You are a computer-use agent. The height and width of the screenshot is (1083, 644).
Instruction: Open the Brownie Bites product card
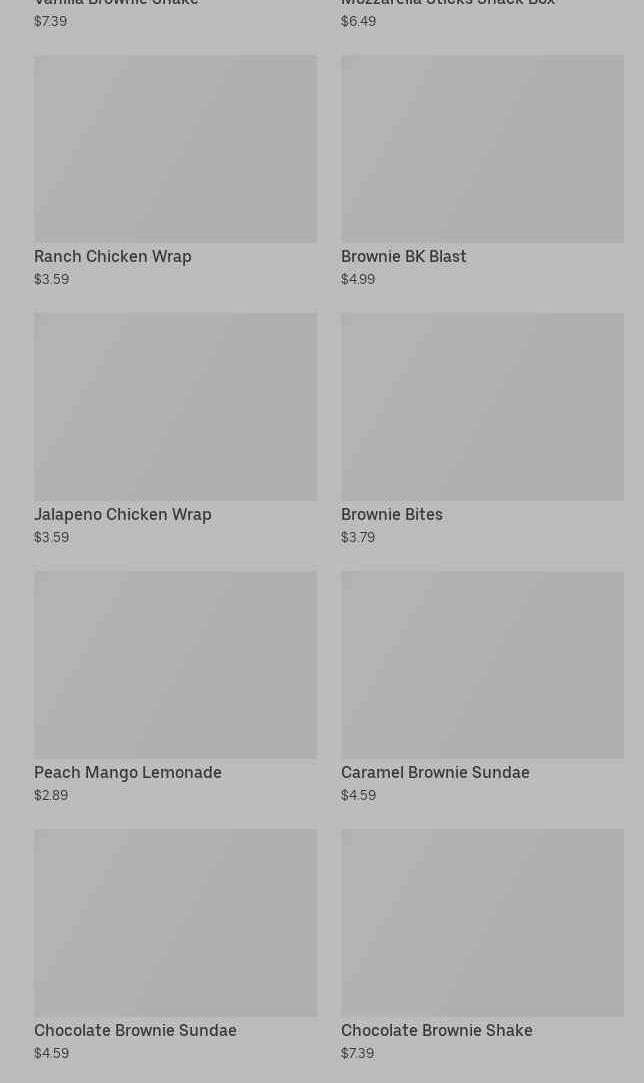pyautogui.click(x=481, y=408)
